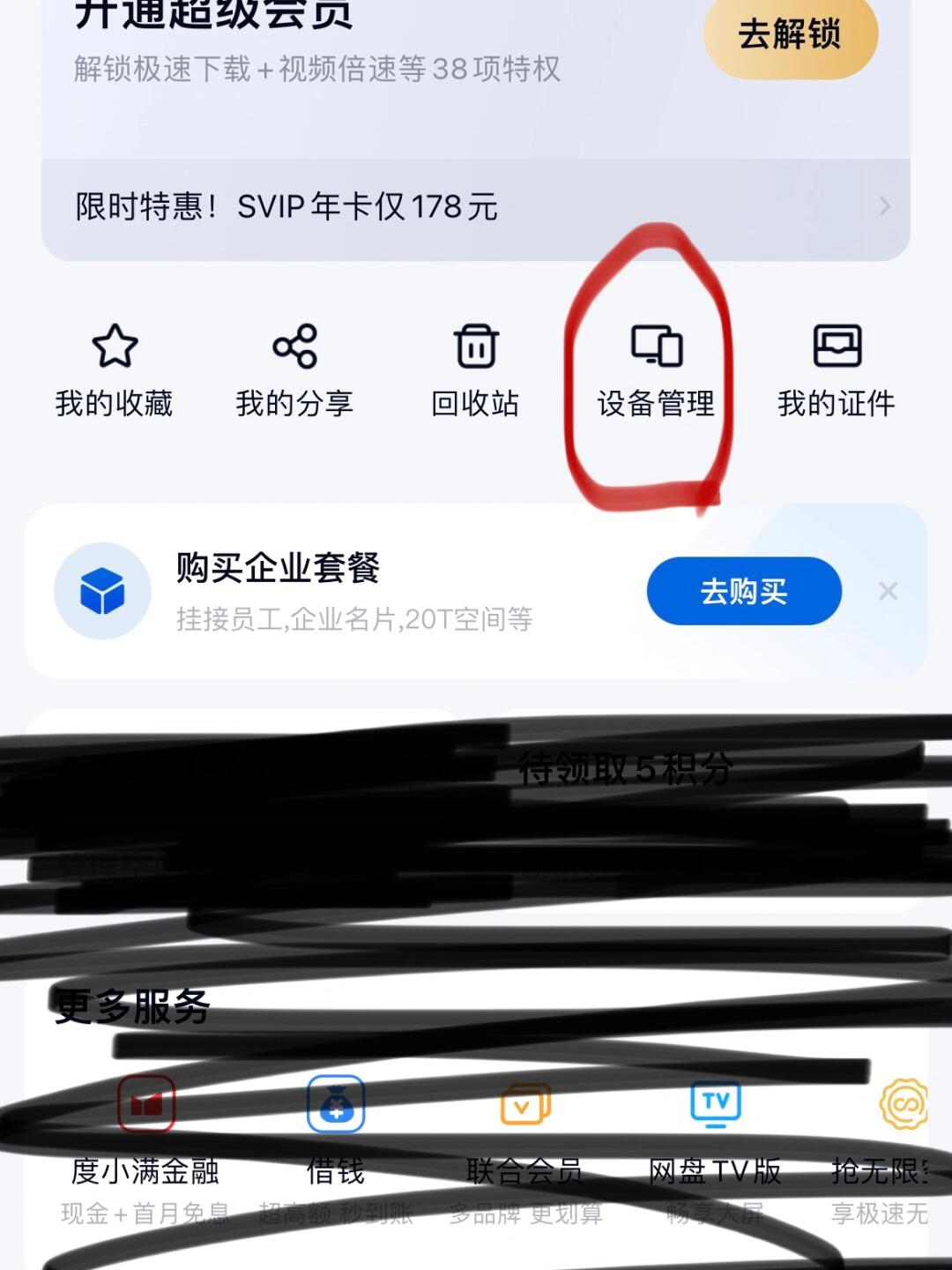Select the circled 设备管理 device icon
The height and width of the screenshot is (1270, 952).
coord(657,347)
